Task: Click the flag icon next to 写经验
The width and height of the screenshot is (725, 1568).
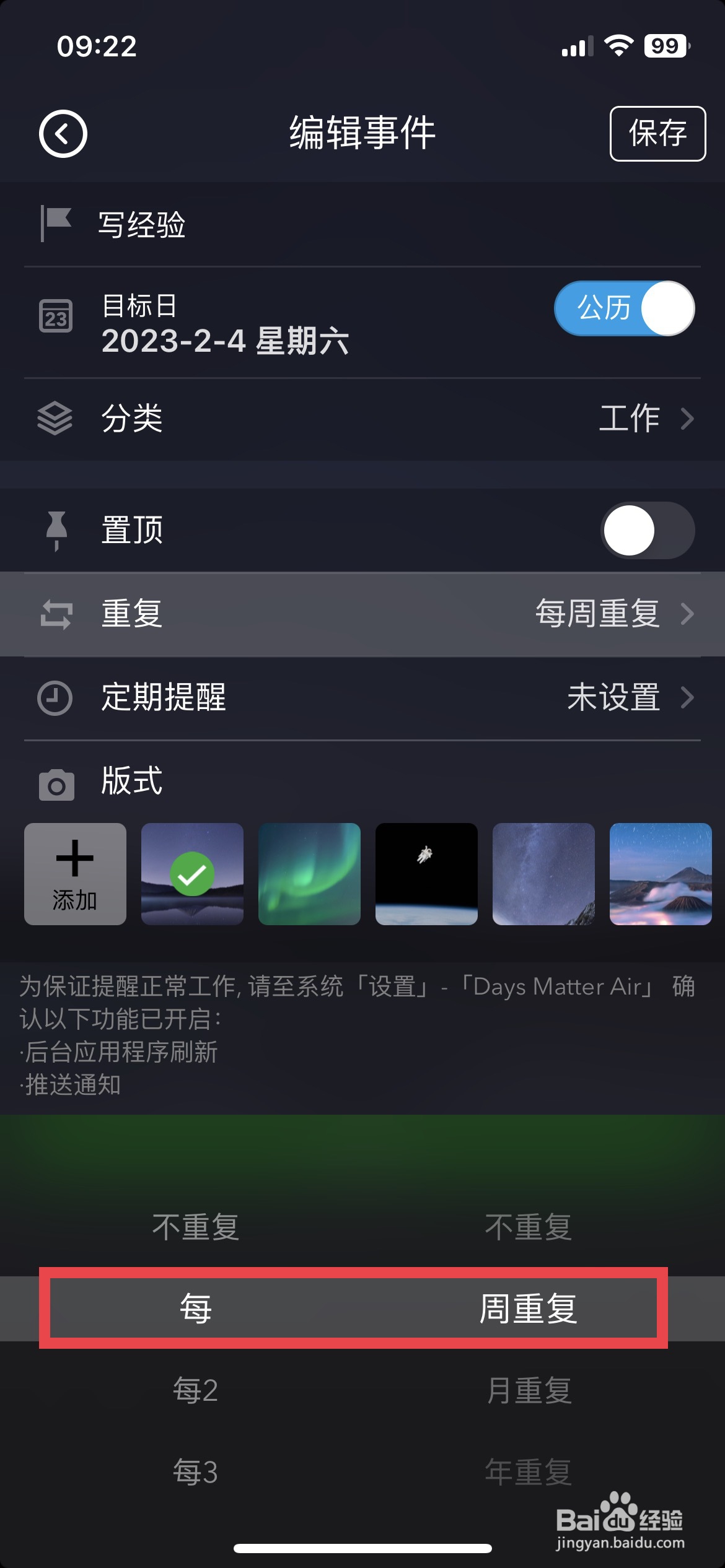Action: pos(56,221)
